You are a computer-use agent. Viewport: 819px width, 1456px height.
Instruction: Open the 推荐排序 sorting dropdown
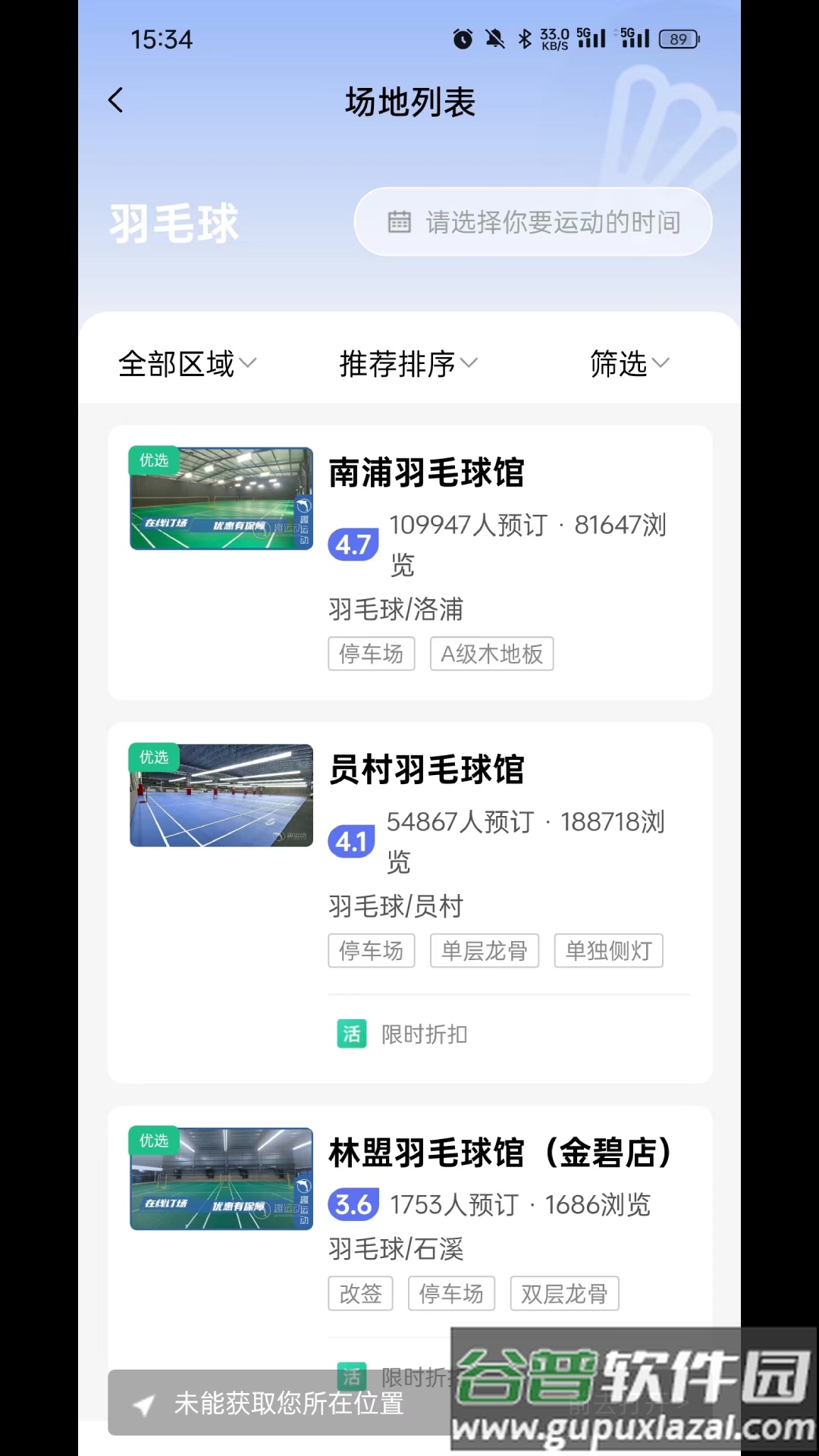click(407, 364)
